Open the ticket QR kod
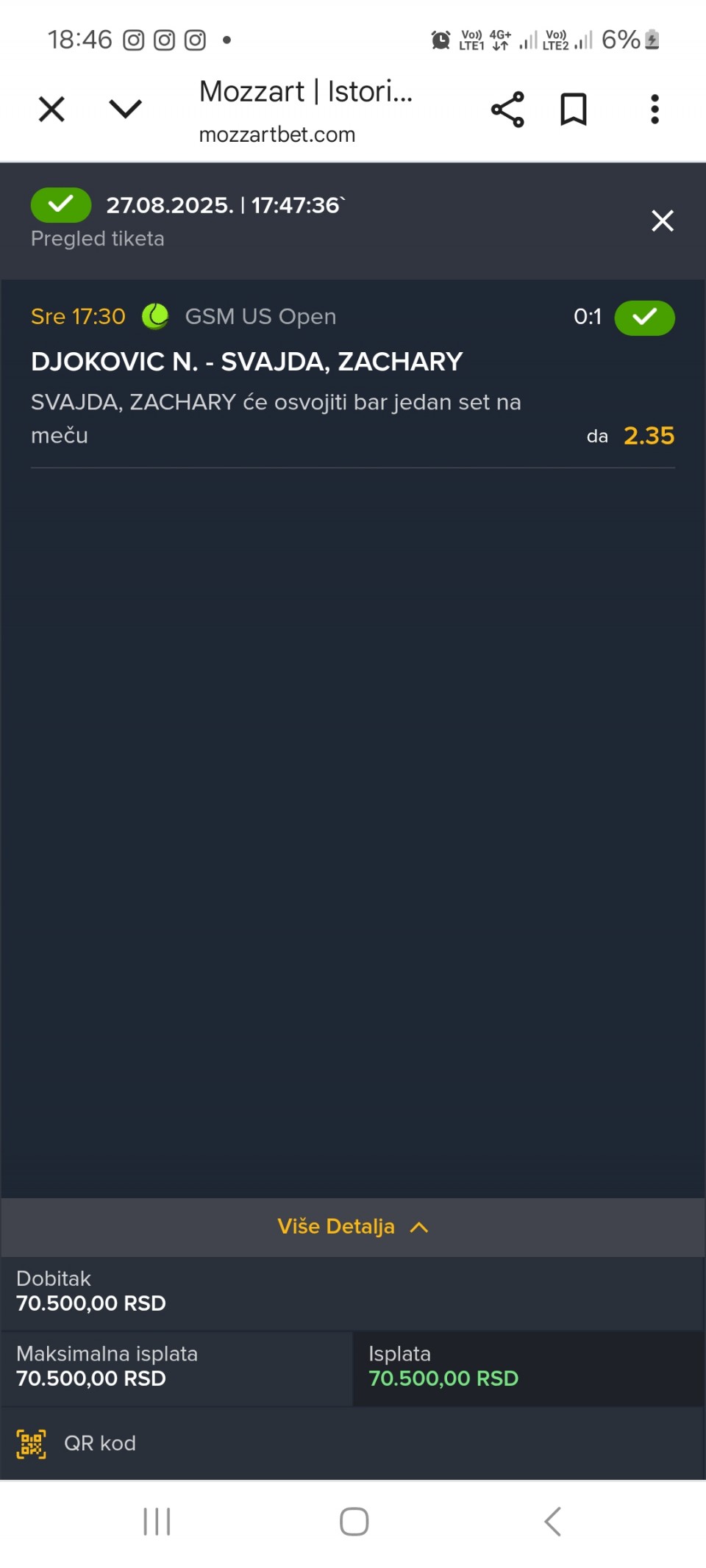Screen dimensions: 706x1568 click(76, 1444)
